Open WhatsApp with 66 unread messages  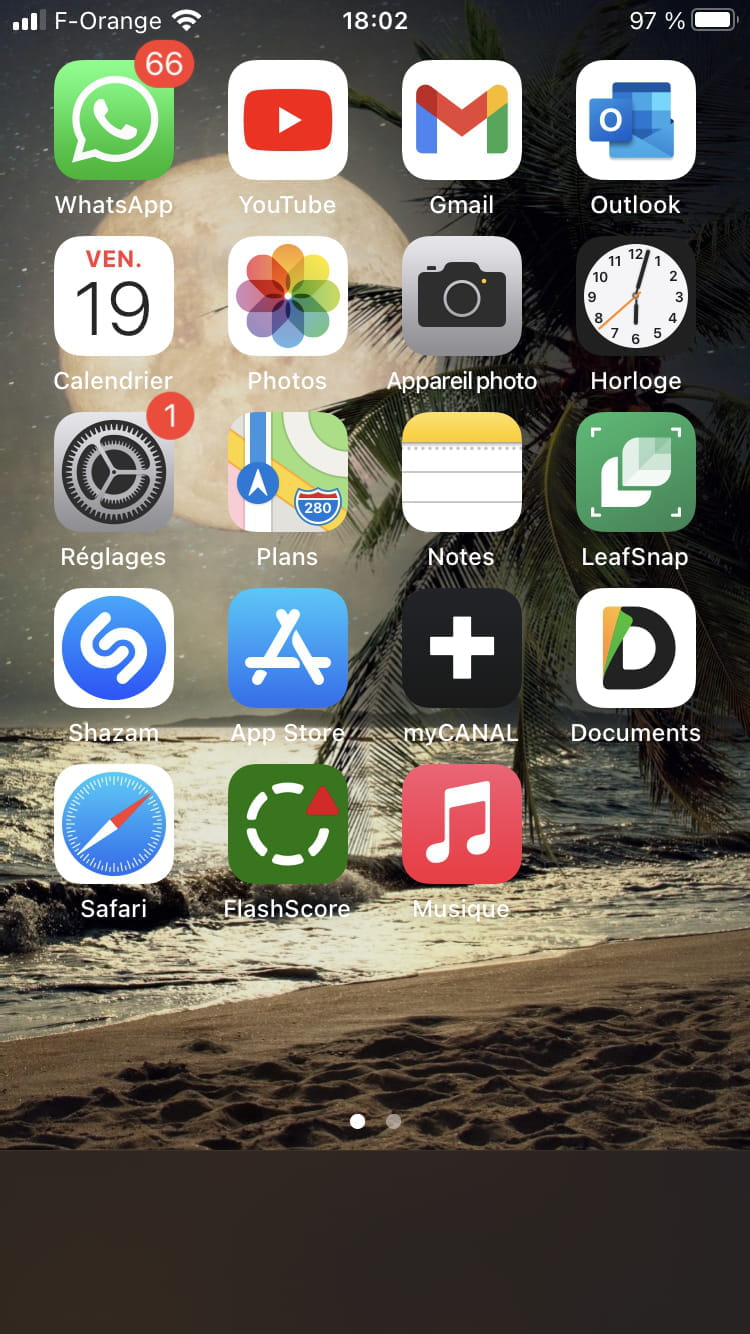(x=114, y=120)
